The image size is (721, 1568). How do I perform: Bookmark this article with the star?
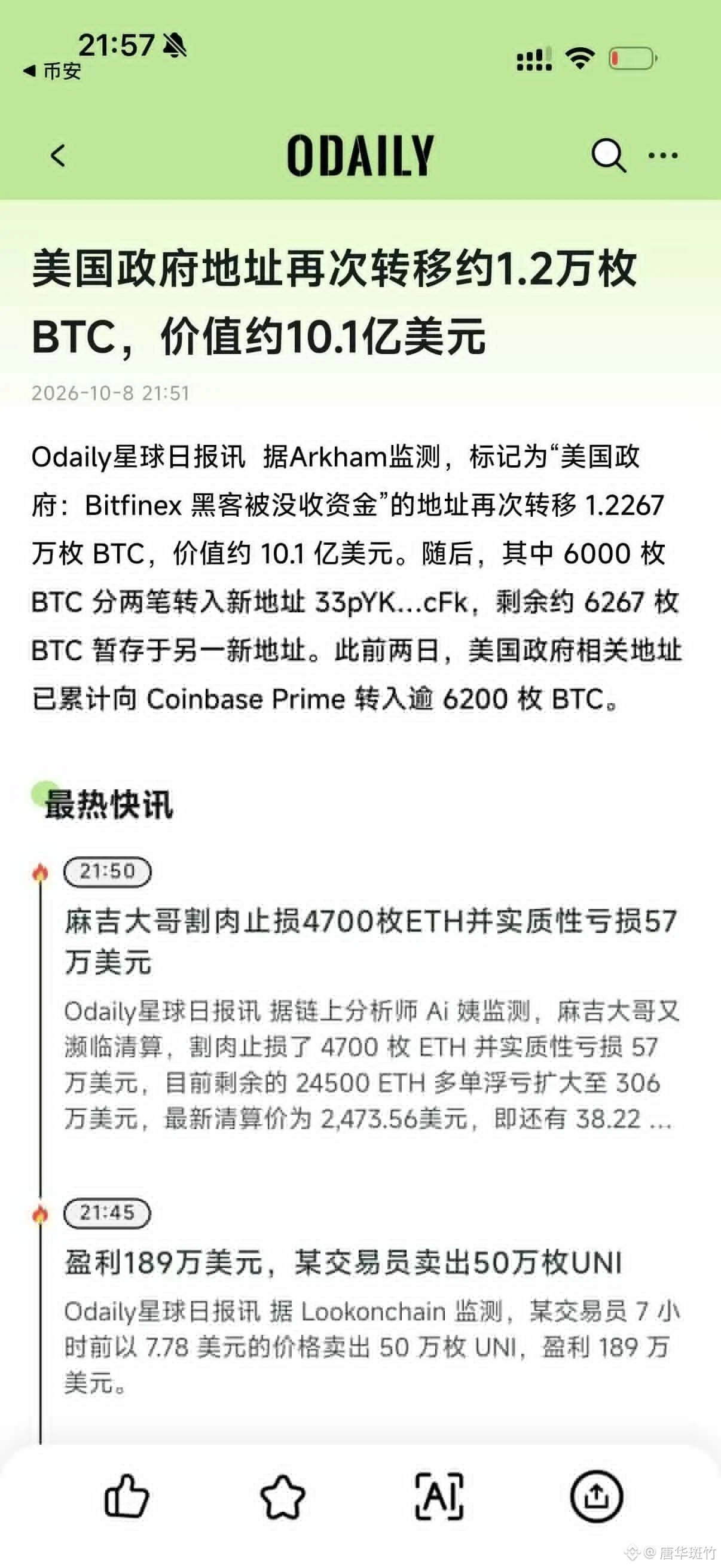(x=283, y=1496)
